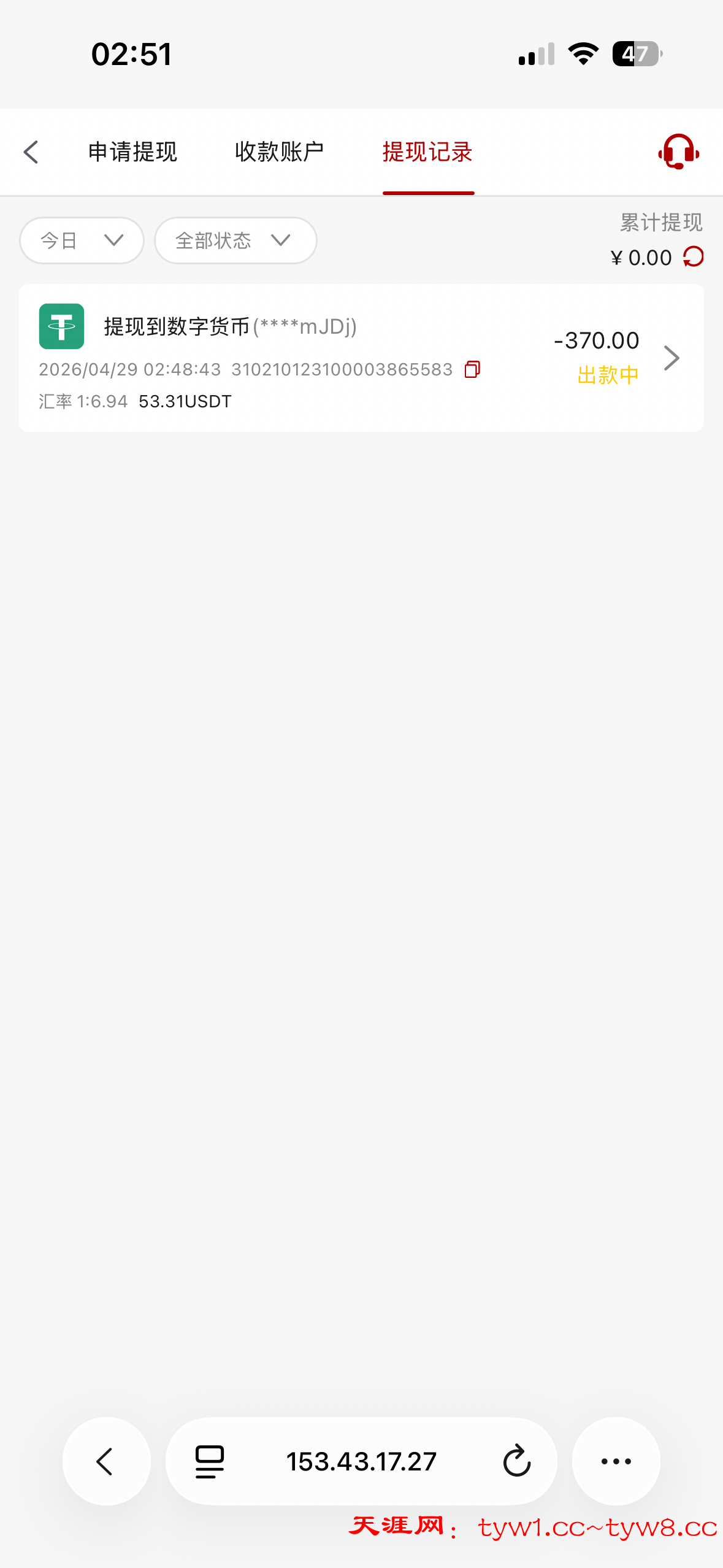Switch to the 收款账户 tab

[279, 152]
